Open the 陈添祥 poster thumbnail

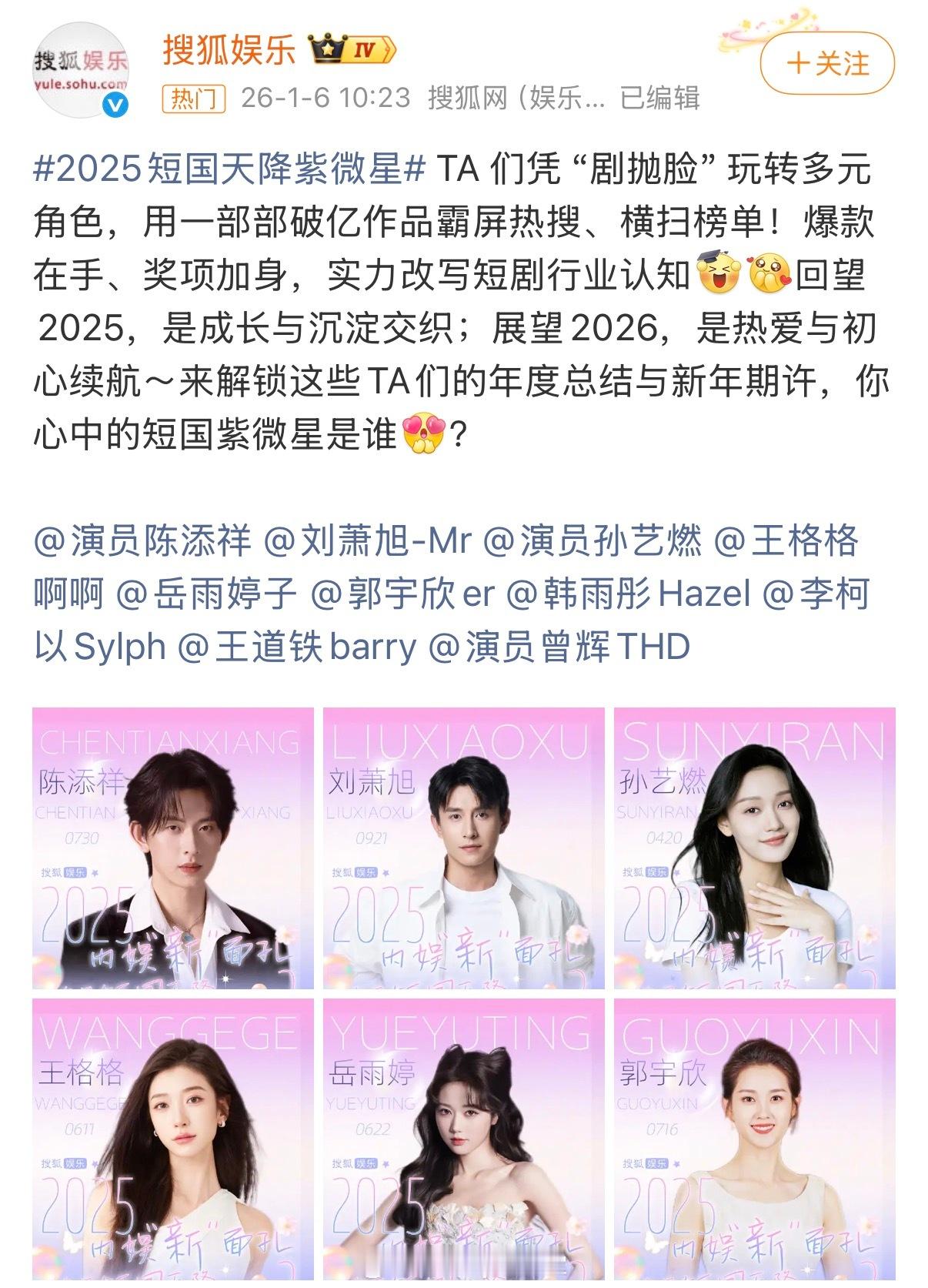[169, 847]
